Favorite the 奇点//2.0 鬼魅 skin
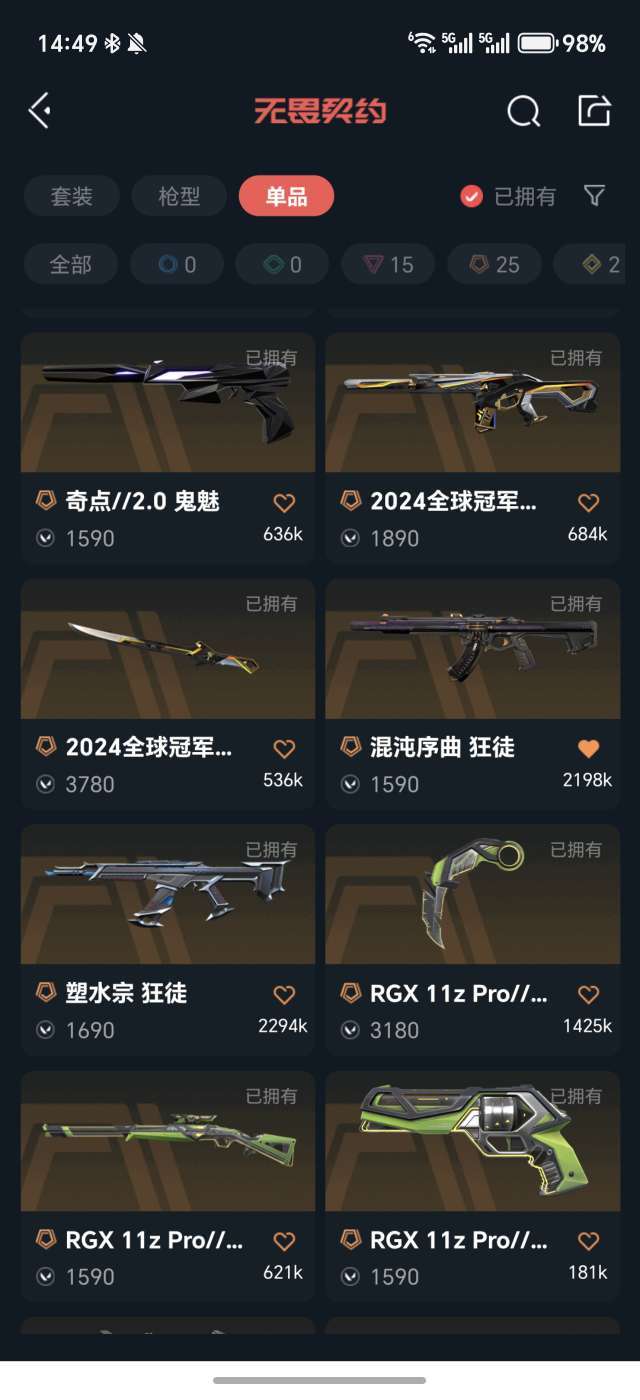 point(284,502)
